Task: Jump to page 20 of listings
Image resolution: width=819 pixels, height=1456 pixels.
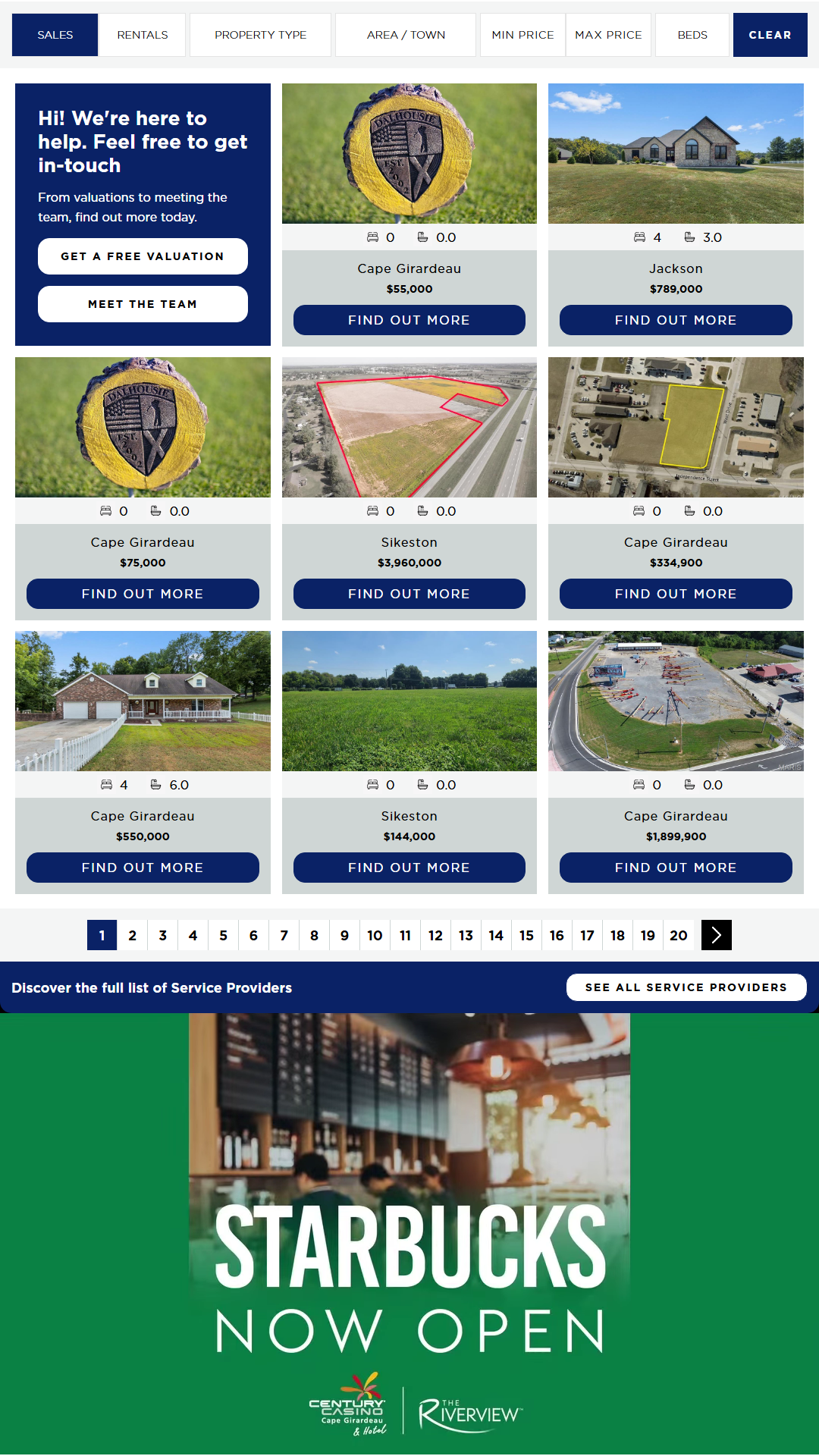Action: [679, 935]
